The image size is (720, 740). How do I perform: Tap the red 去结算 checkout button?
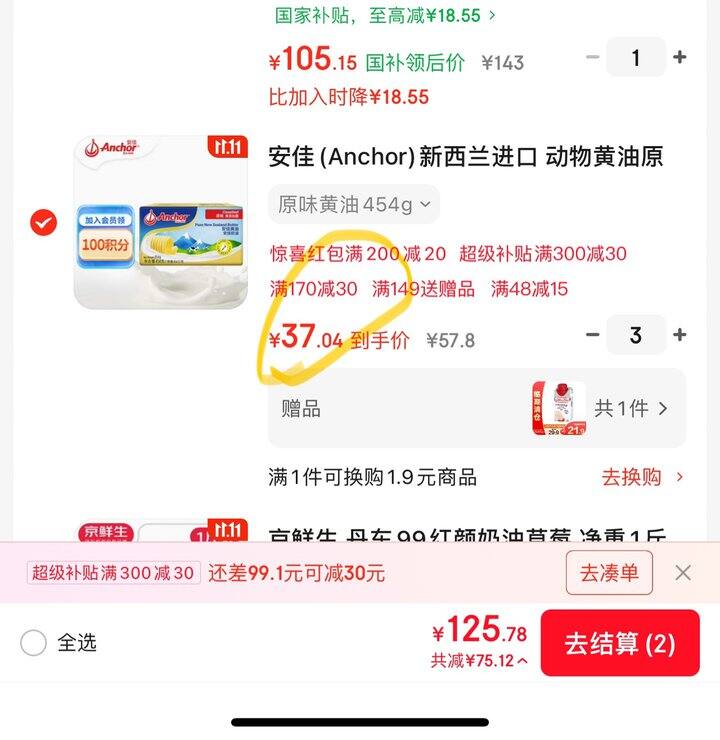click(x=621, y=643)
